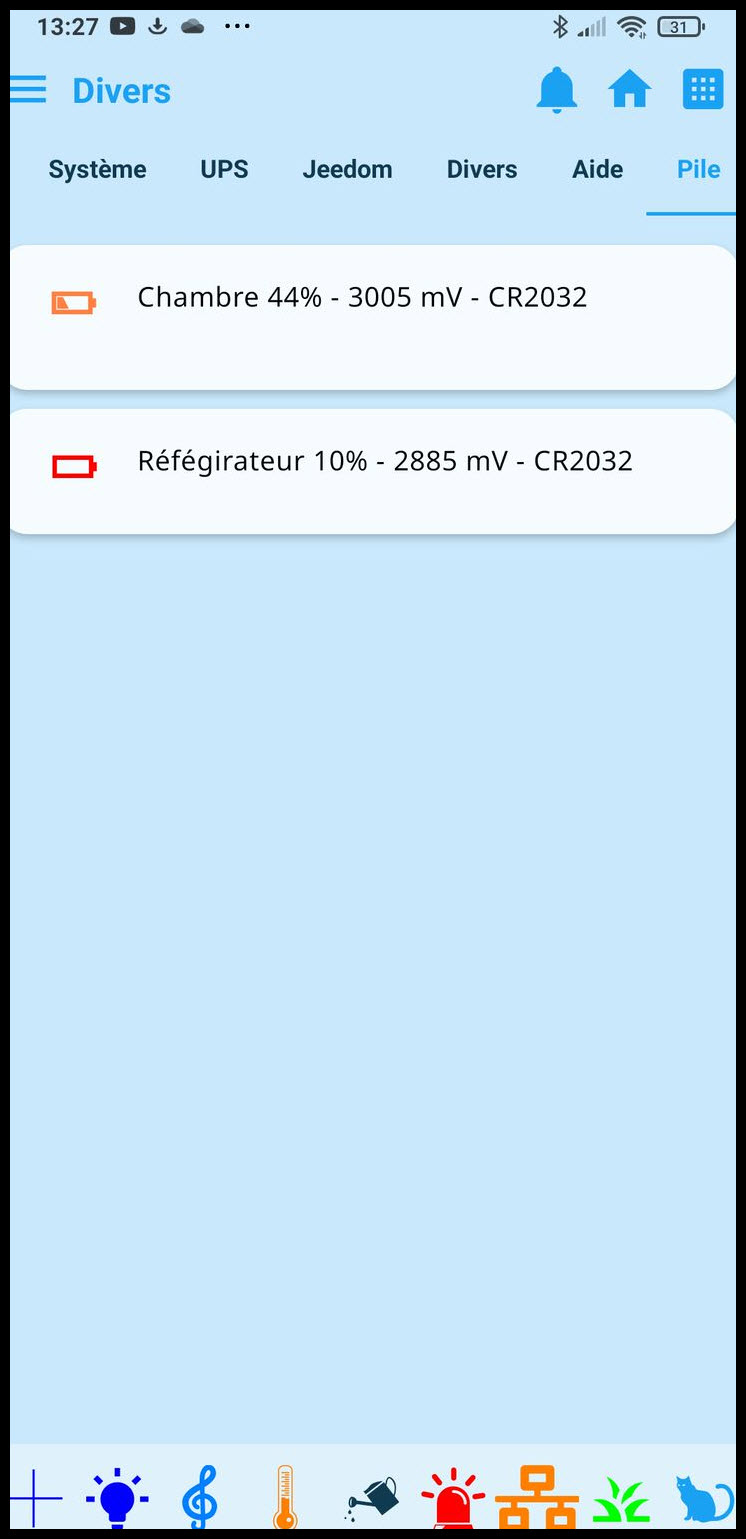Open the hamburger drawer menu

[x=29, y=90]
